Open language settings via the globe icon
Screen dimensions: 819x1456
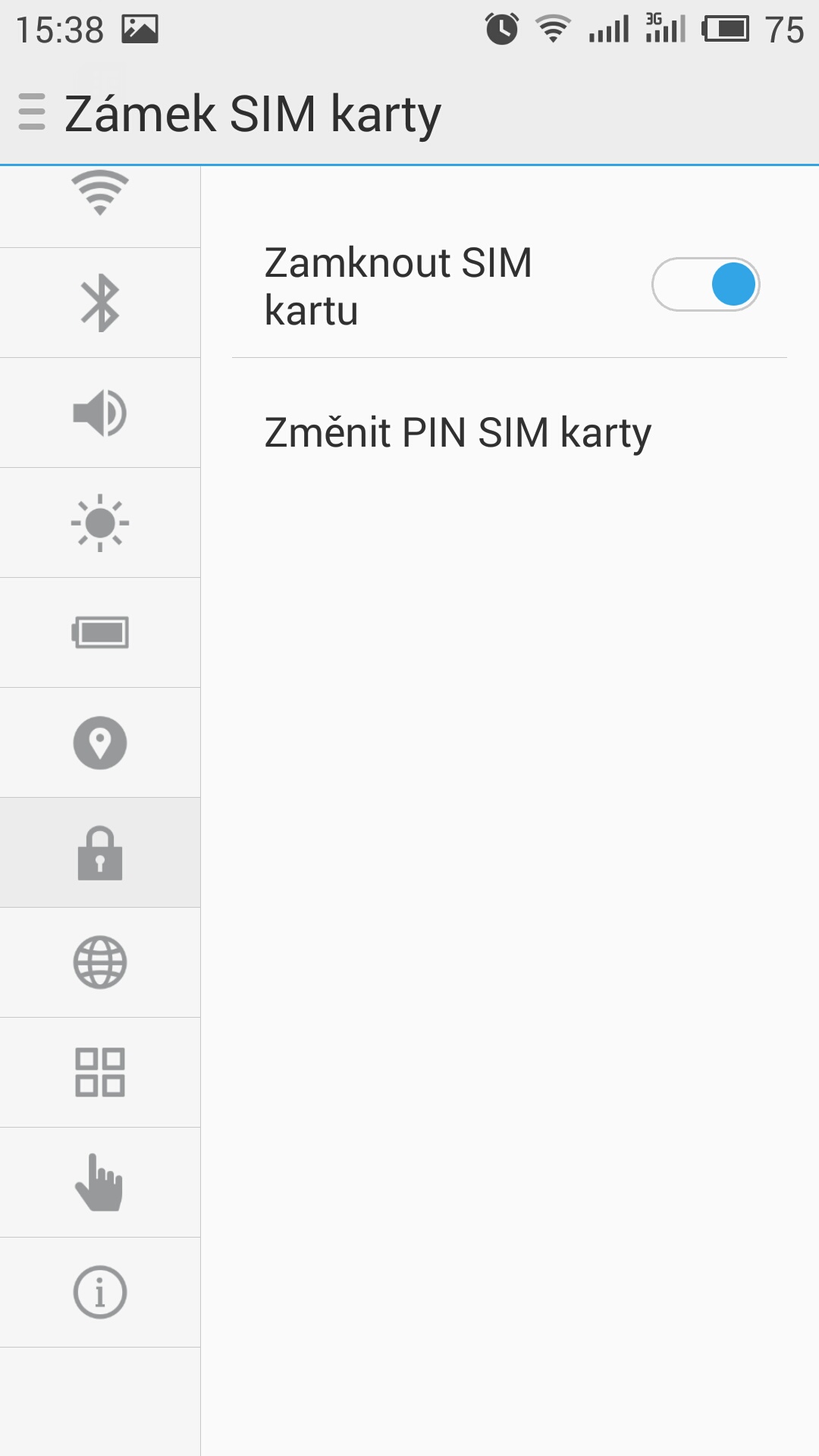click(100, 962)
